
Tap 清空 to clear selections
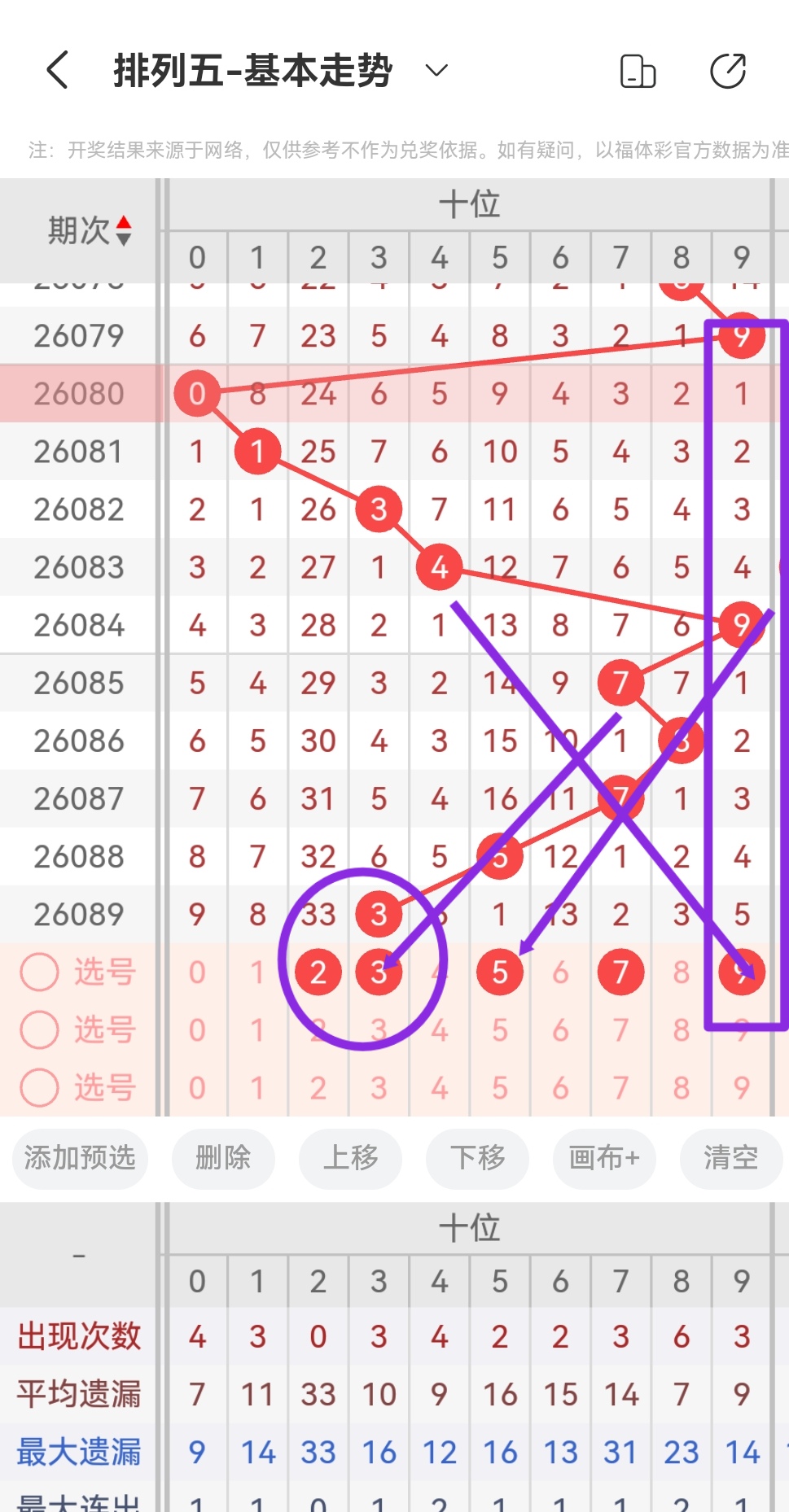[x=730, y=1159]
